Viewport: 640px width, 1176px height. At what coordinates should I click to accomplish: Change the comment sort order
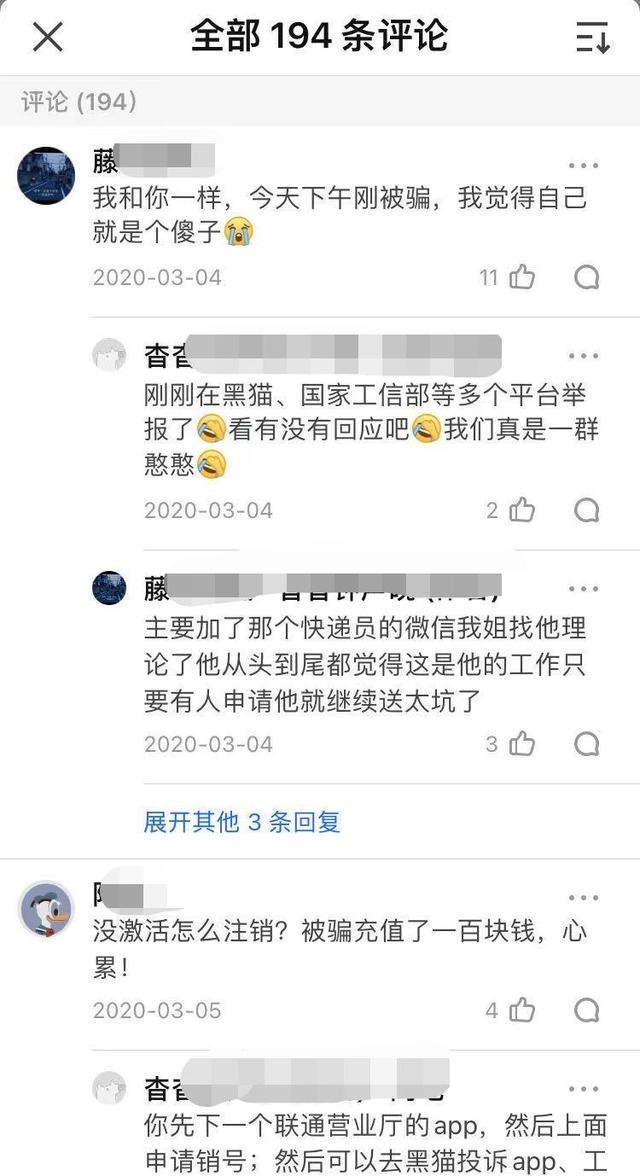[592, 37]
